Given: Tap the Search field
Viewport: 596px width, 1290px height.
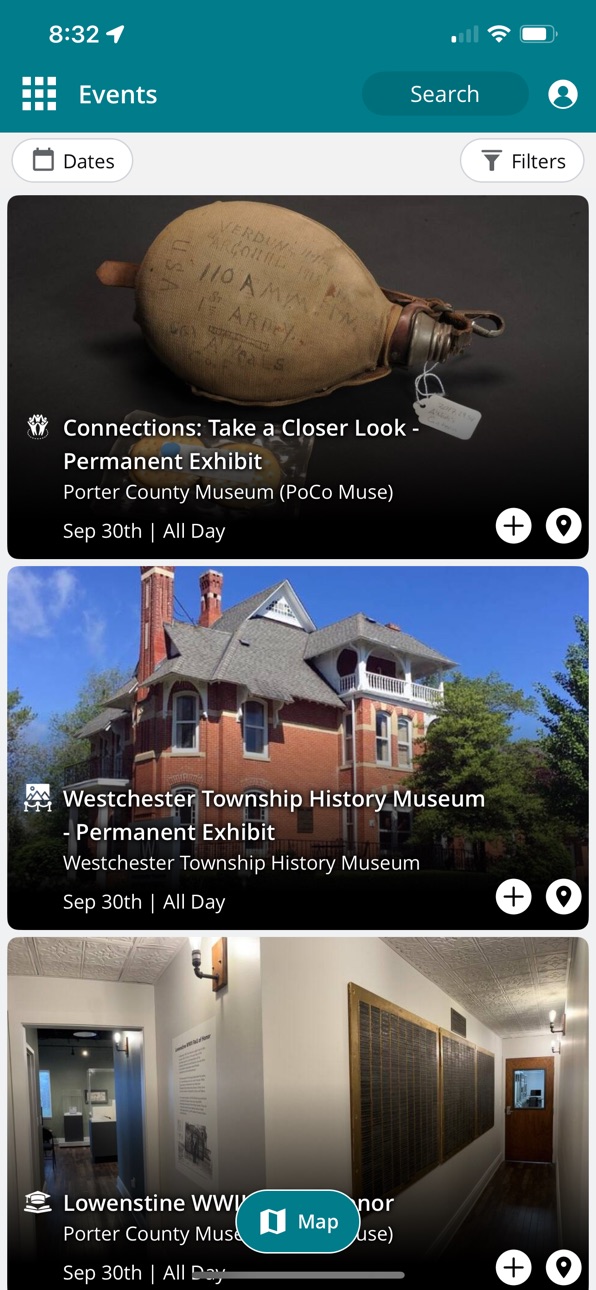Looking at the screenshot, I should pyautogui.click(x=445, y=94).
